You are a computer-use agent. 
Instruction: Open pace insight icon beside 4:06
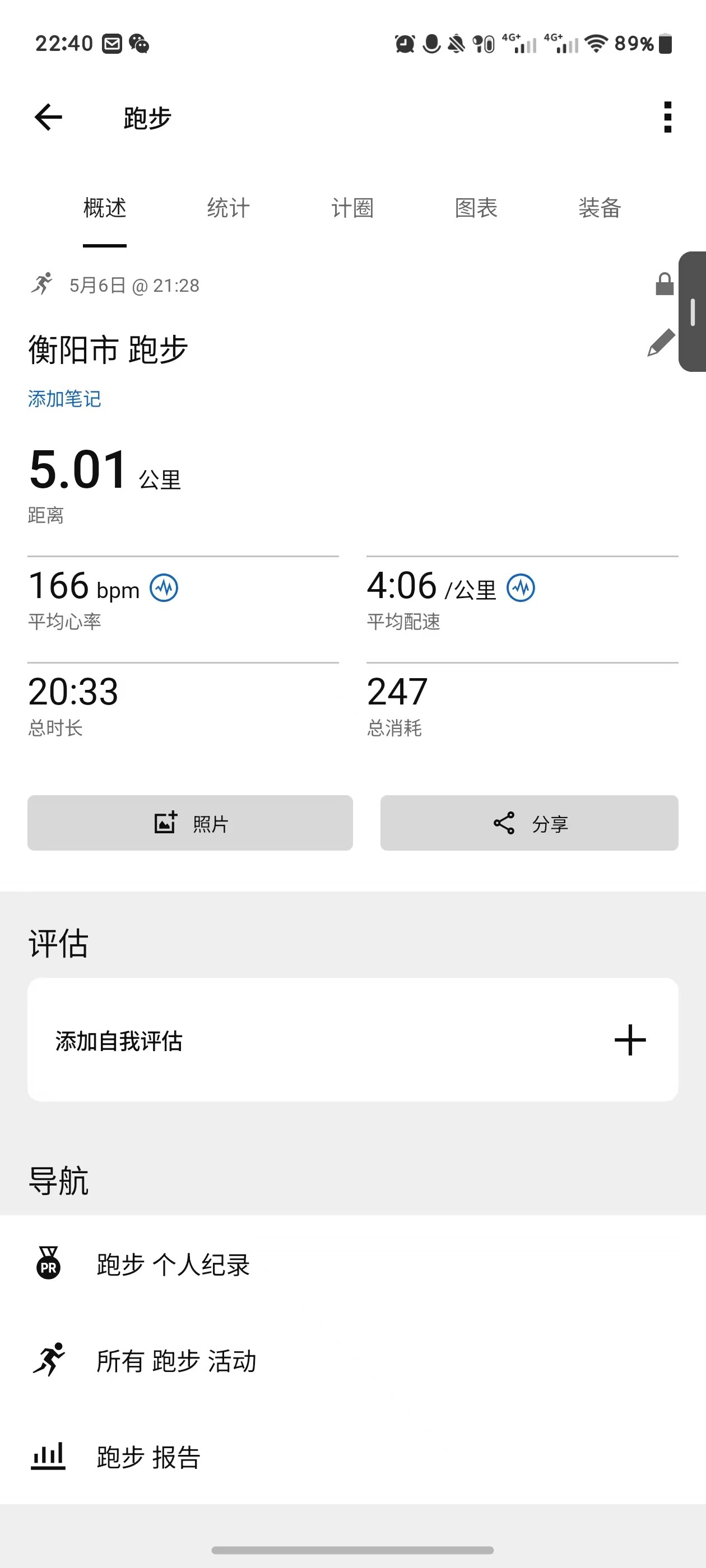click(x=521, y=588)
